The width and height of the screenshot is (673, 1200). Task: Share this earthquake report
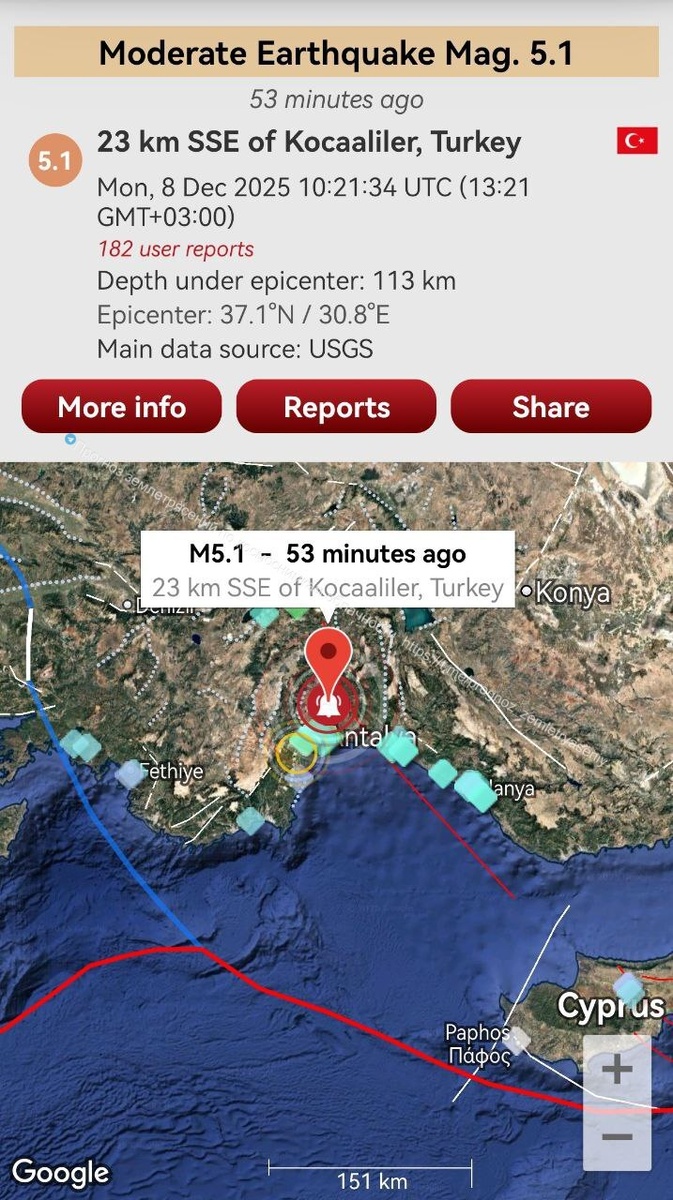pyautogui.click(x=551, y=407)
